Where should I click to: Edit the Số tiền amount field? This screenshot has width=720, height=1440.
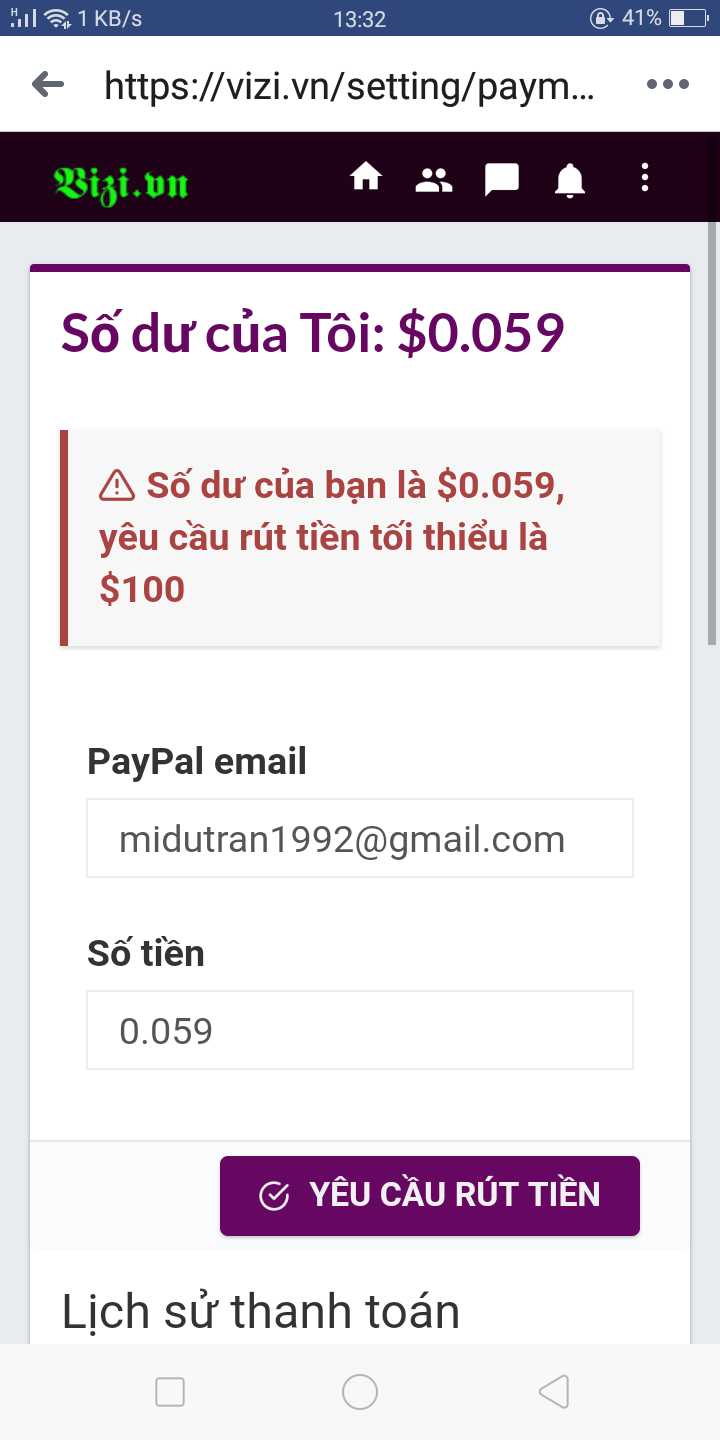pyautogui.click(x=360, y=1030)
